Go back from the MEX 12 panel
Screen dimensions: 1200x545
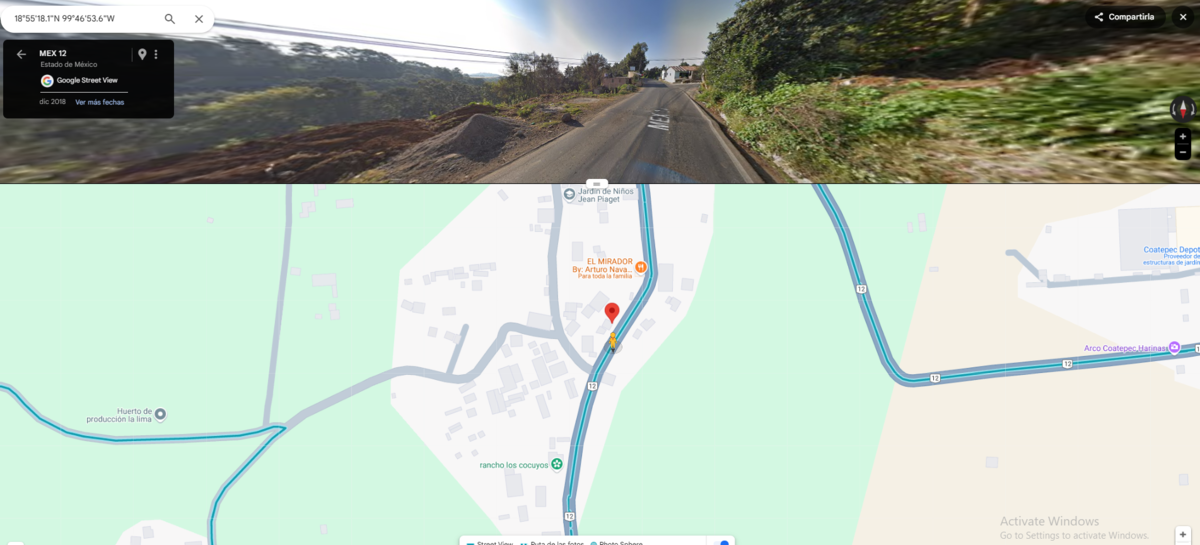[21, 54]
